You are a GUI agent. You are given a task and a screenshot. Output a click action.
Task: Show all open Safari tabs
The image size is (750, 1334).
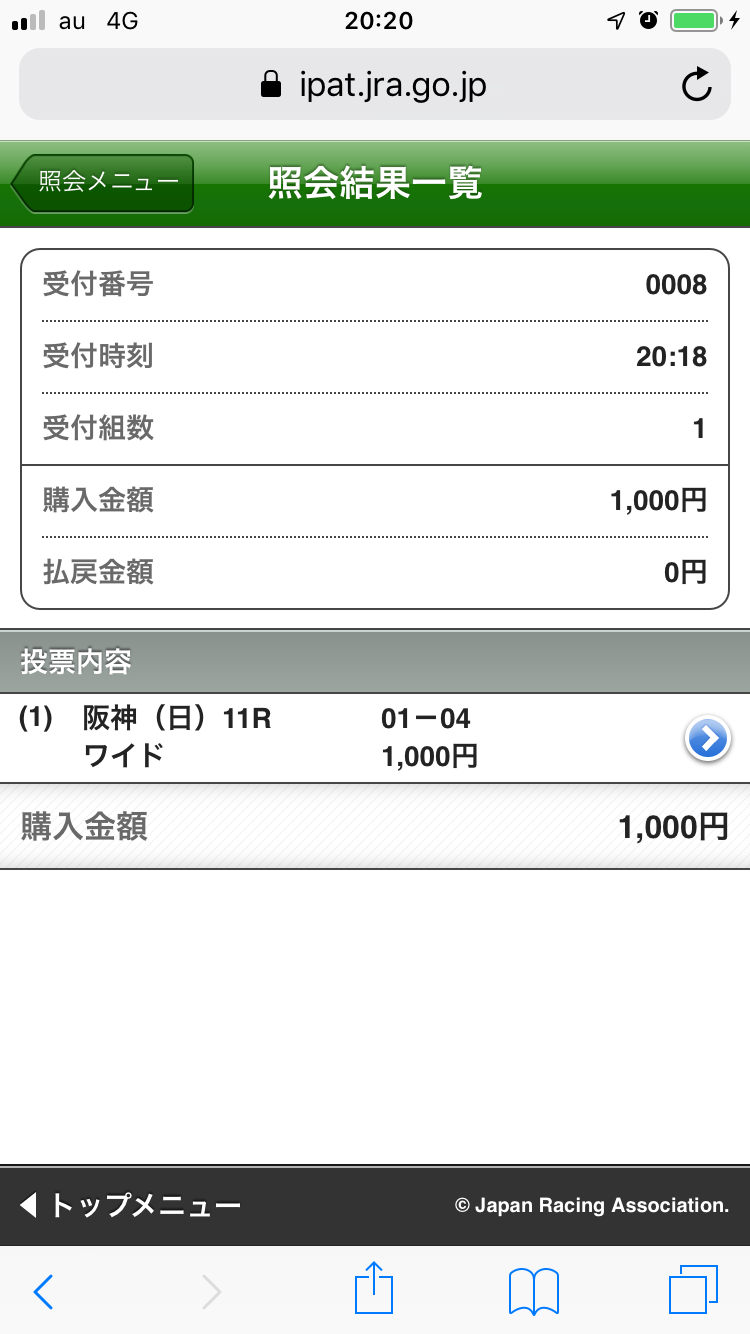[x=692, y=1290]
